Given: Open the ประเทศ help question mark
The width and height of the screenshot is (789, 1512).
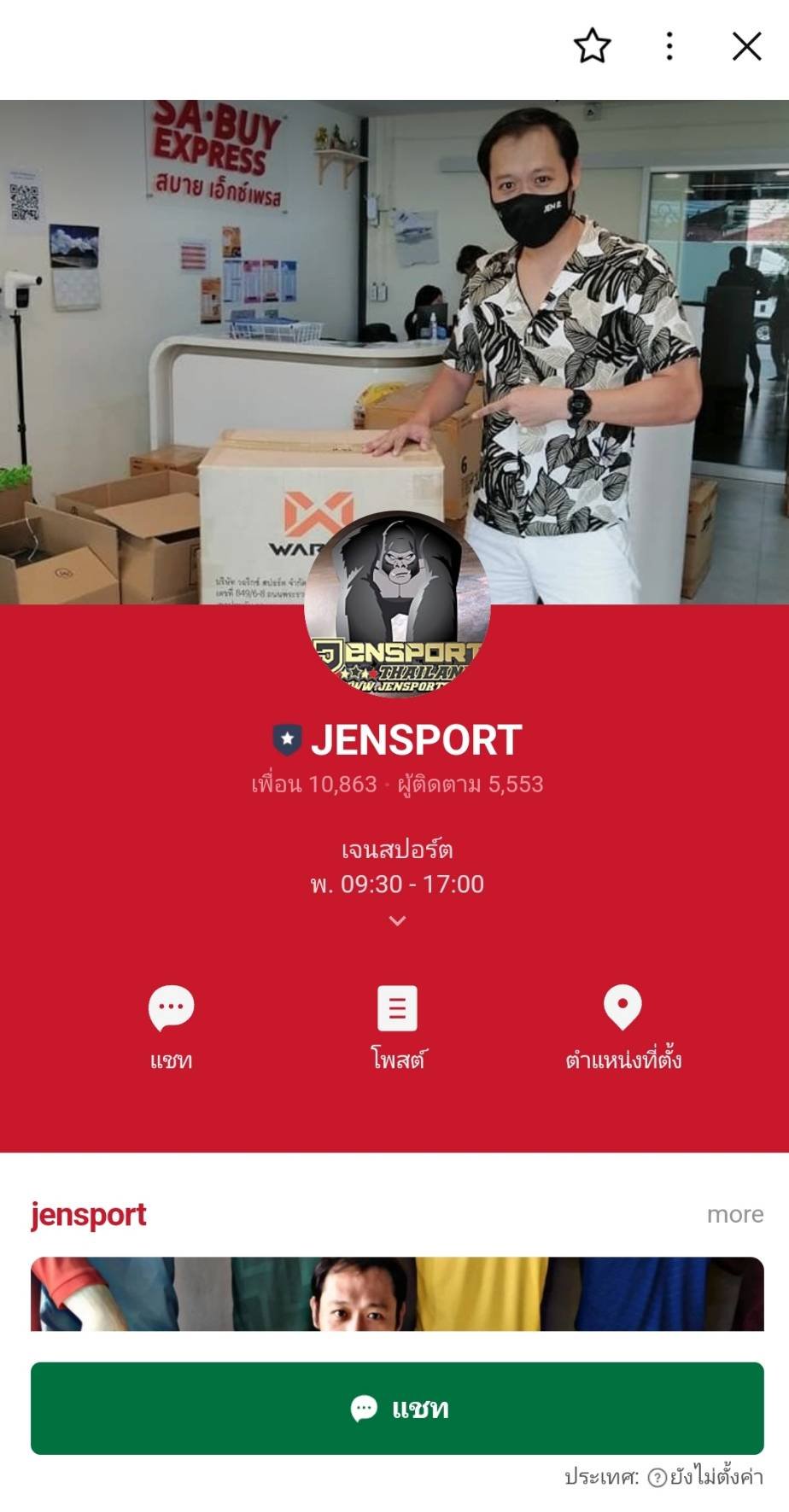Looking at the screenshot, I should (657, 1478).
